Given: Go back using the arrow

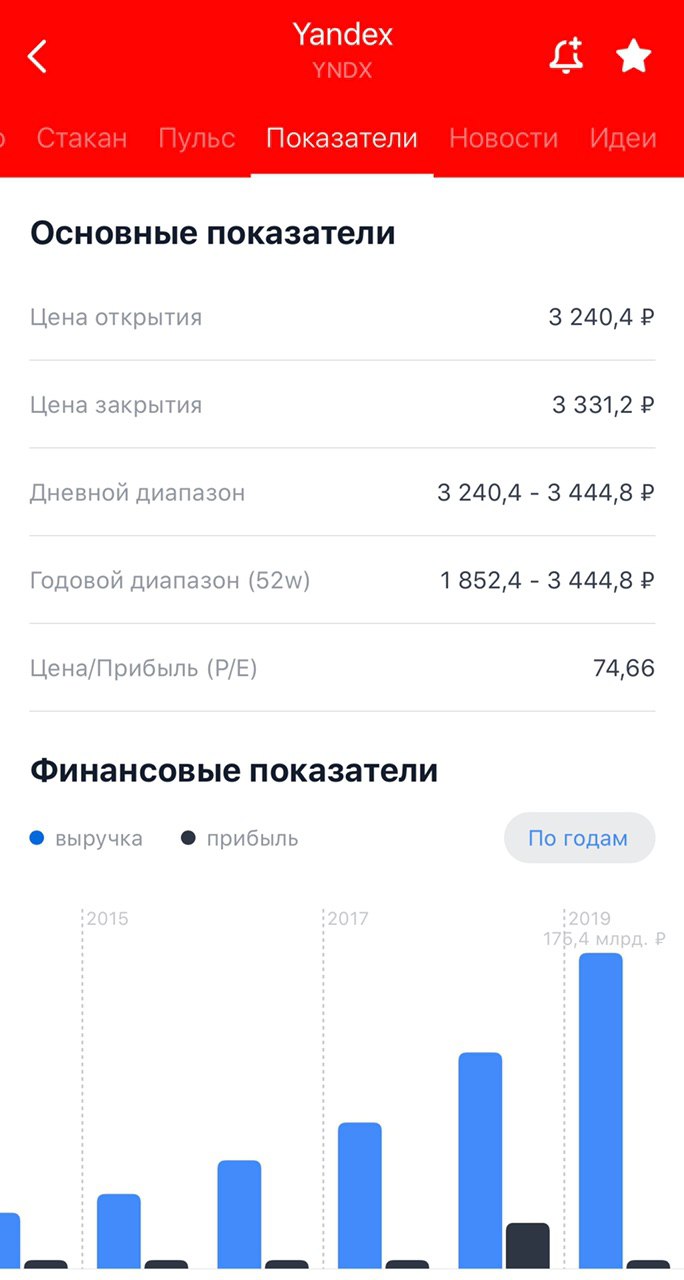Looking at the screenshot, I should [37, 56].
